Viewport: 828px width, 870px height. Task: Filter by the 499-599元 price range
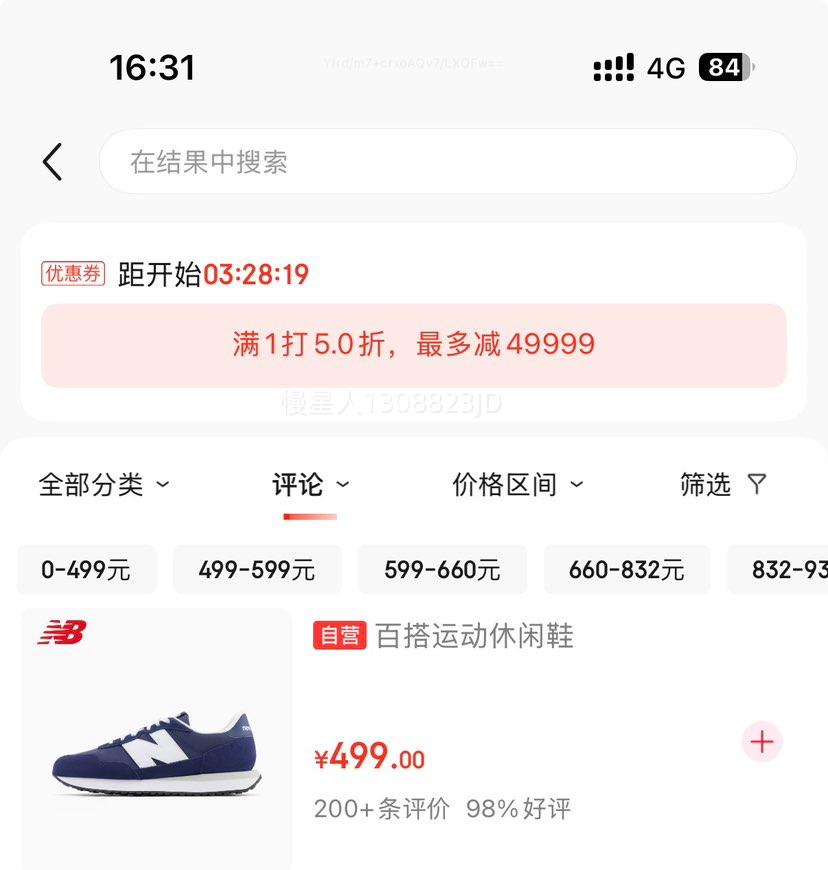(x=257, y=570)
